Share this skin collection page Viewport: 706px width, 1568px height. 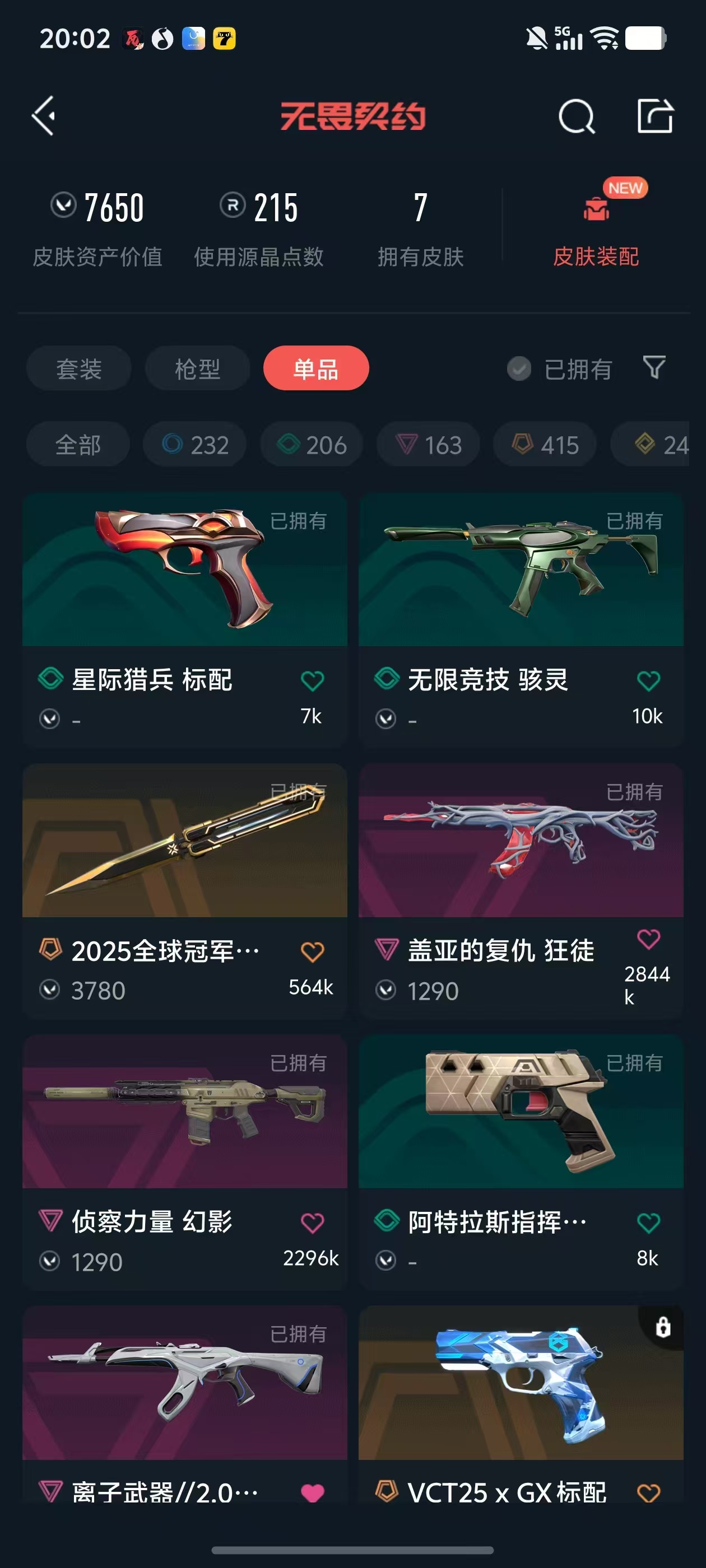(655, 116)
